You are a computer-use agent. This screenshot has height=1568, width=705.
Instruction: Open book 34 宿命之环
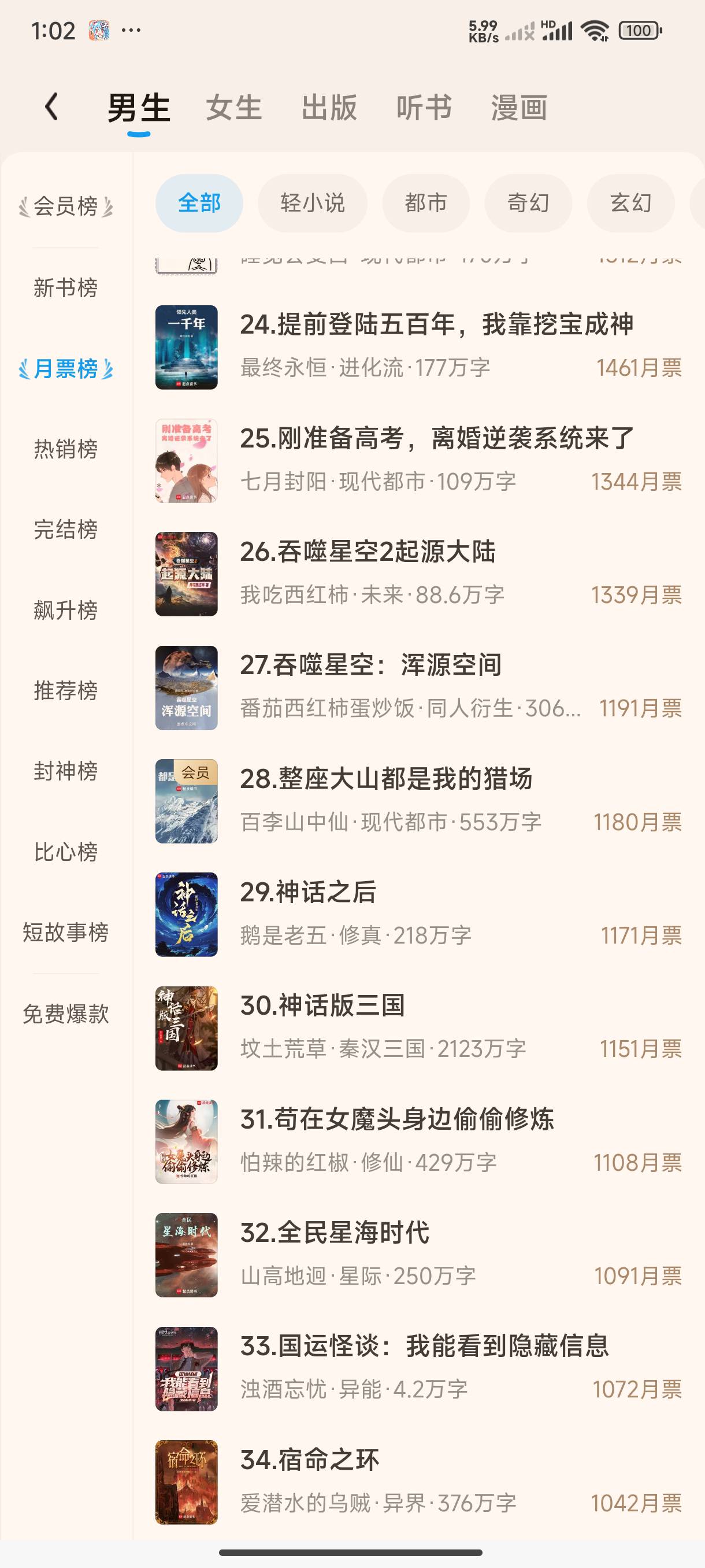[310, 1460]
